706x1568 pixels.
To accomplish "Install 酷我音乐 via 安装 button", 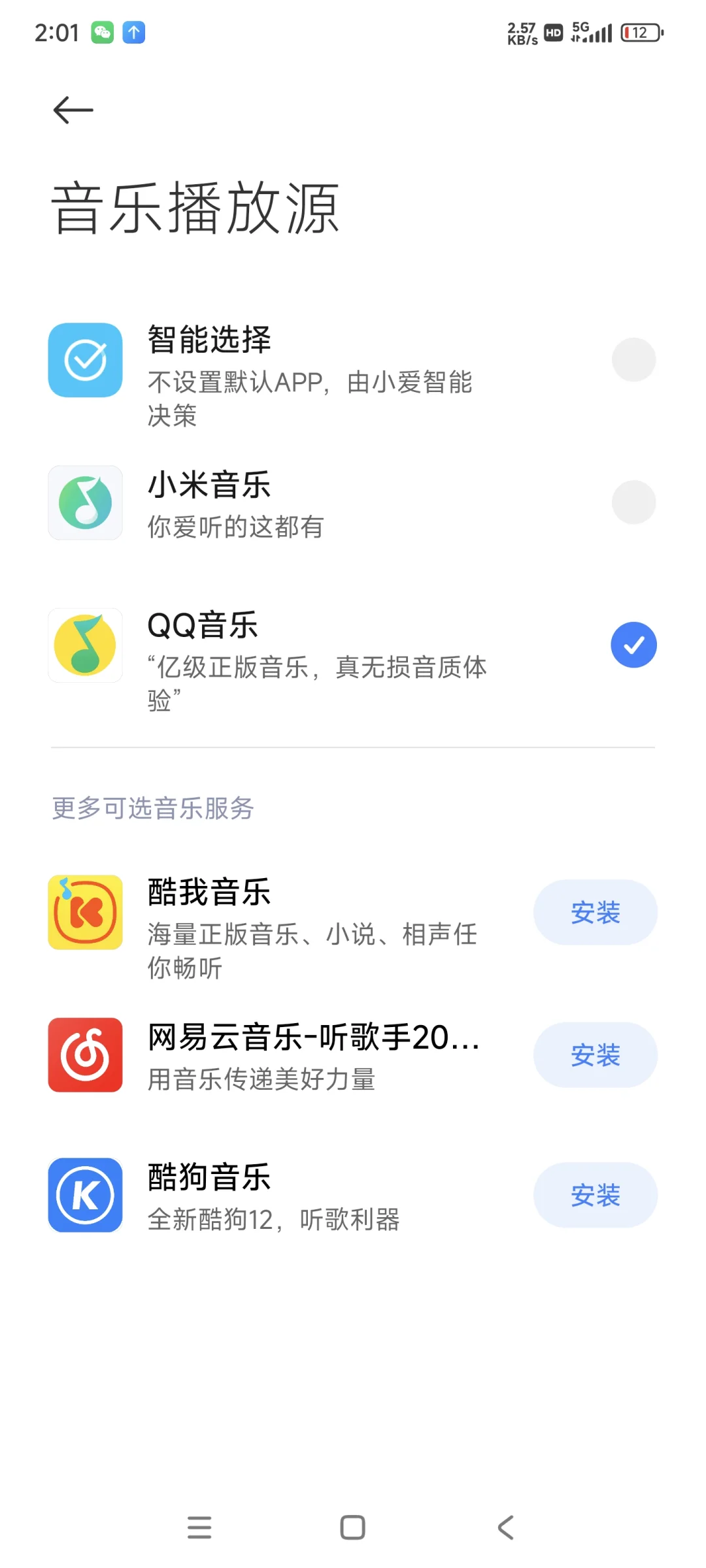I will pyautogui.click(x=595, y=913).
